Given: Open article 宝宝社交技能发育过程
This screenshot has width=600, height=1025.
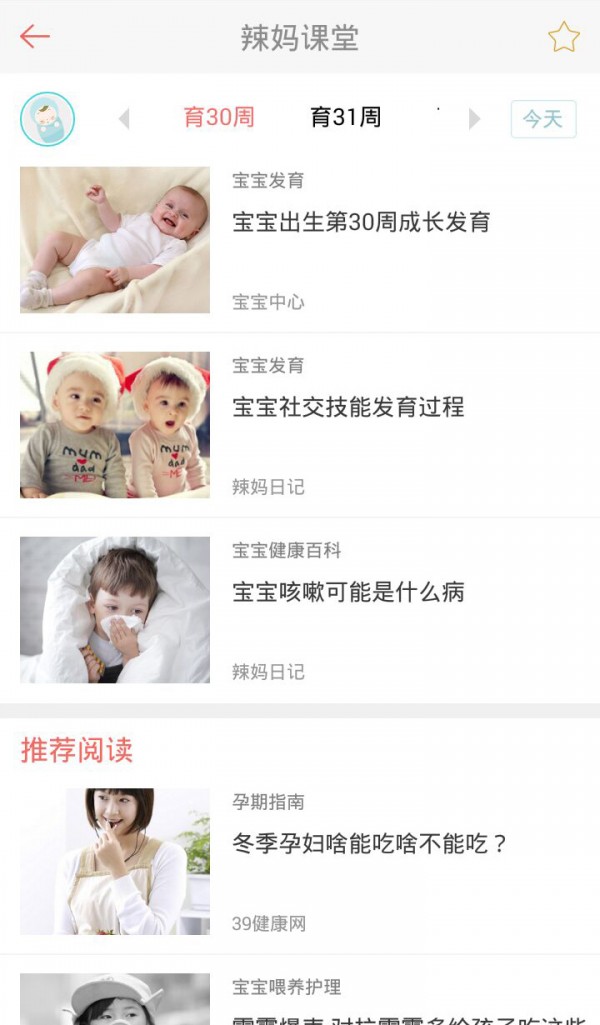Looking at the screenshot, I should tap(348, 407).
